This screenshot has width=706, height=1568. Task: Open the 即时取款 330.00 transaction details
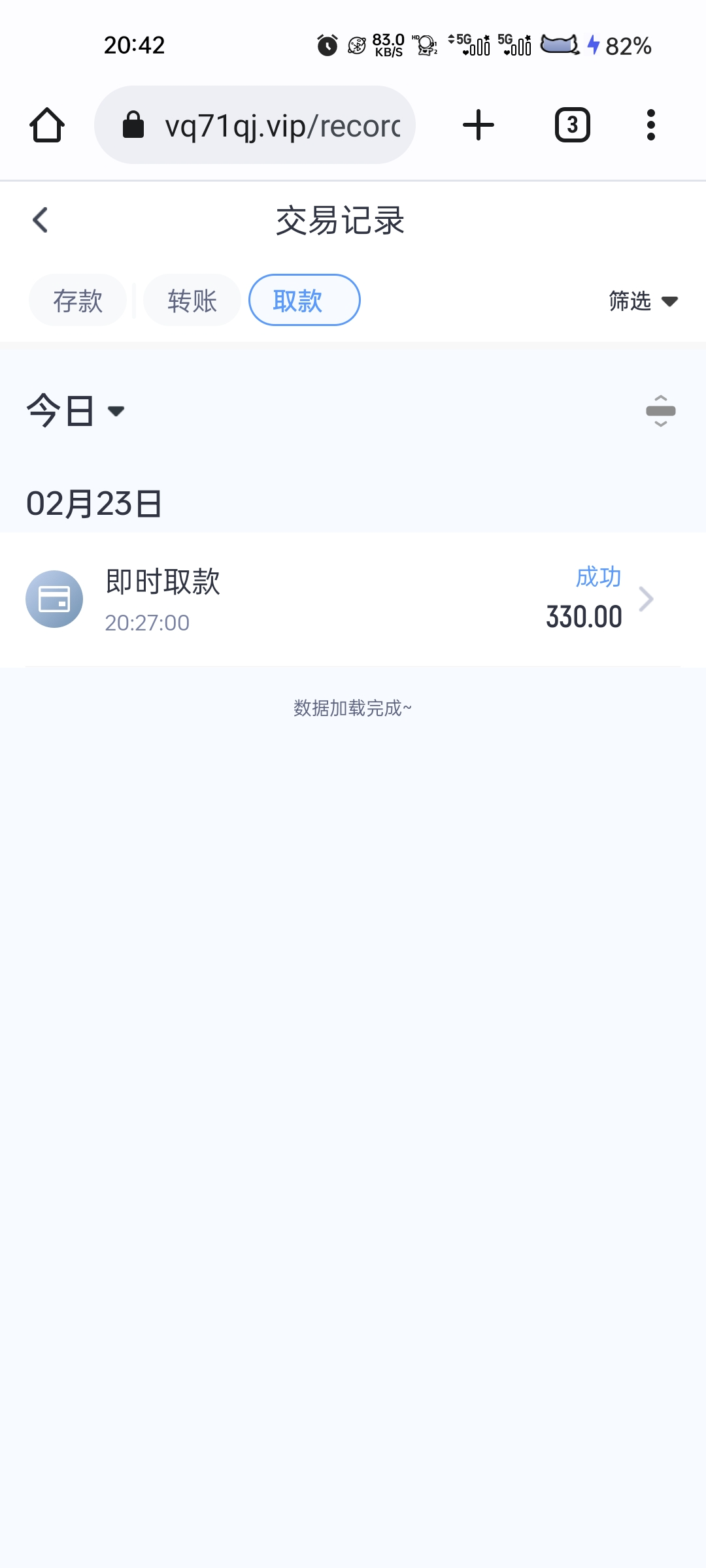point(353,599)
